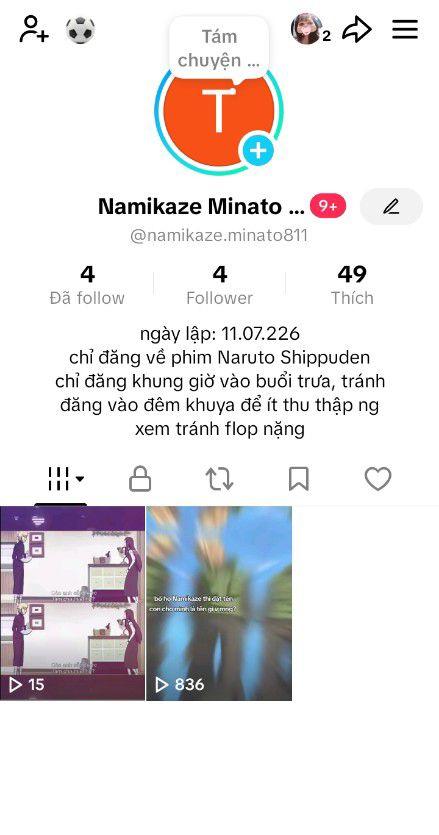439x835 pixels.
Task: Switch to the liked videos heart tab
Action: coord(378,479)
